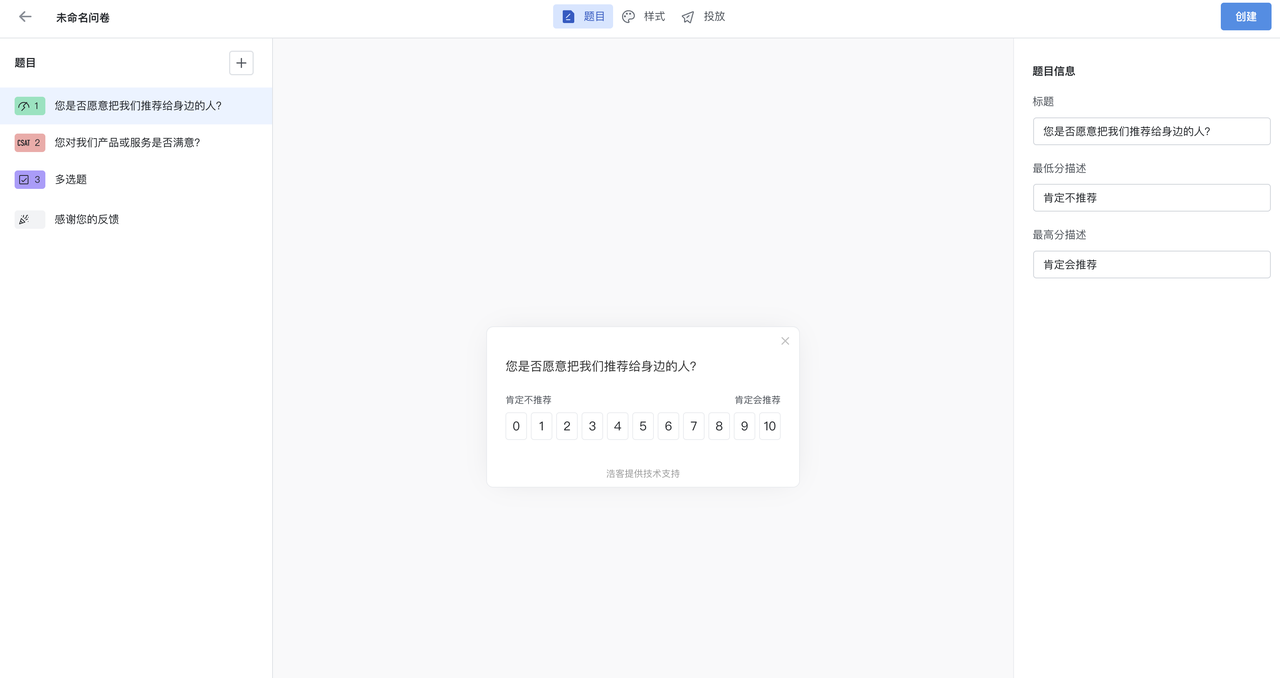
Task: Open question 2 您对我们产品或服务是否满意?
Action: [127, 143]
